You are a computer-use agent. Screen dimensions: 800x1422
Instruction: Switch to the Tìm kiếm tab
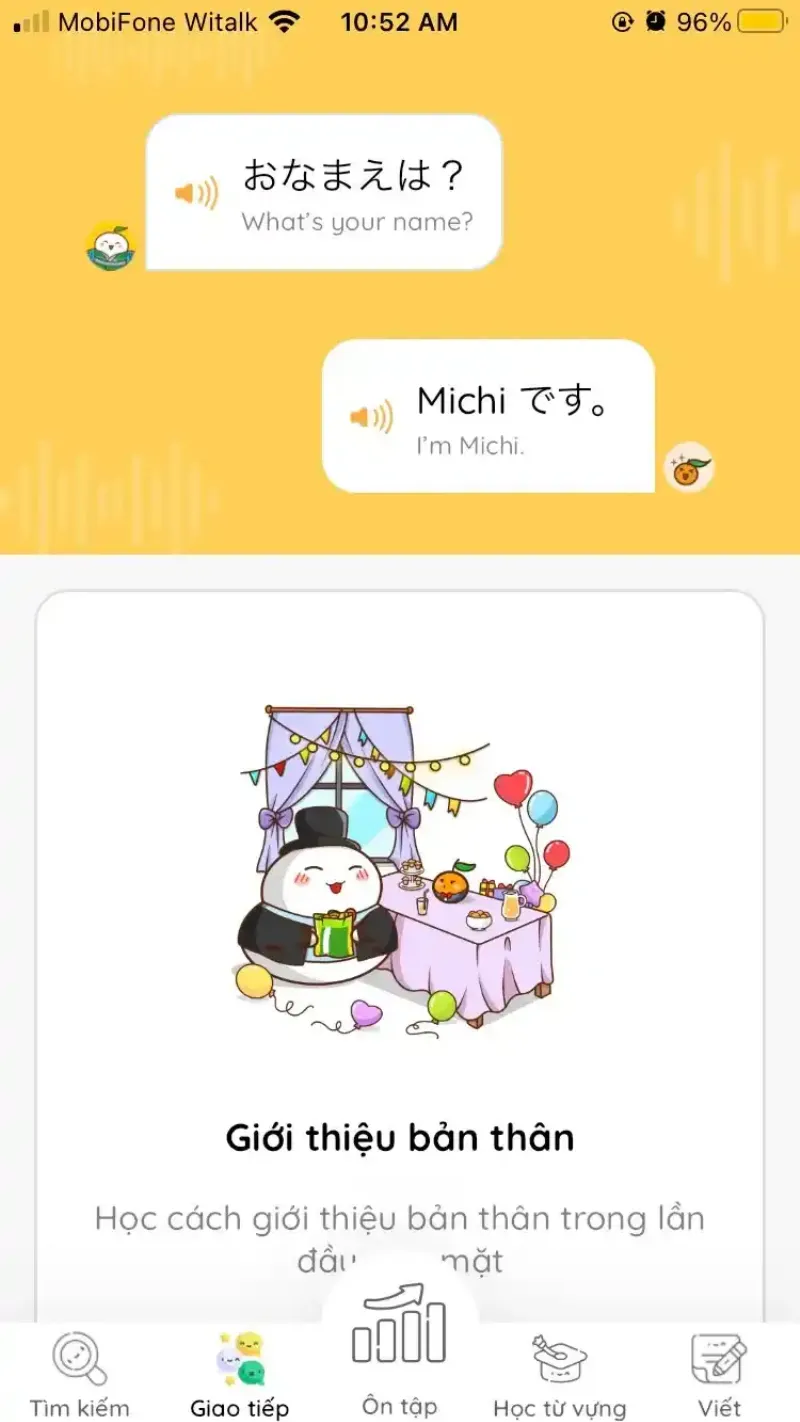(79, 1375)
